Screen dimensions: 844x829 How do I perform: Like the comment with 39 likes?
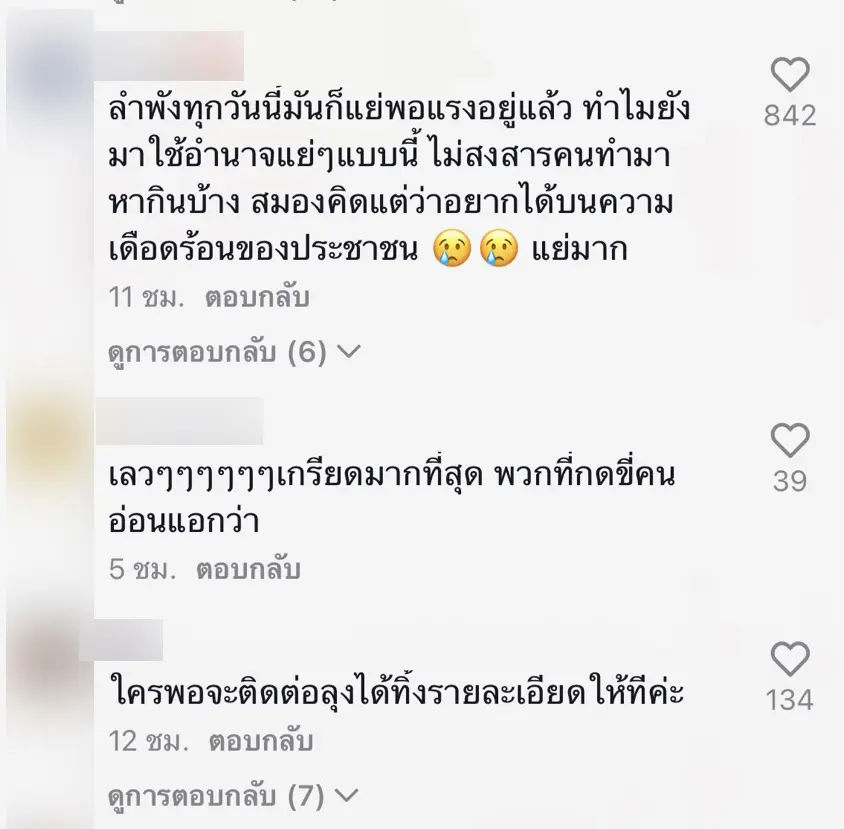[790, 441]
